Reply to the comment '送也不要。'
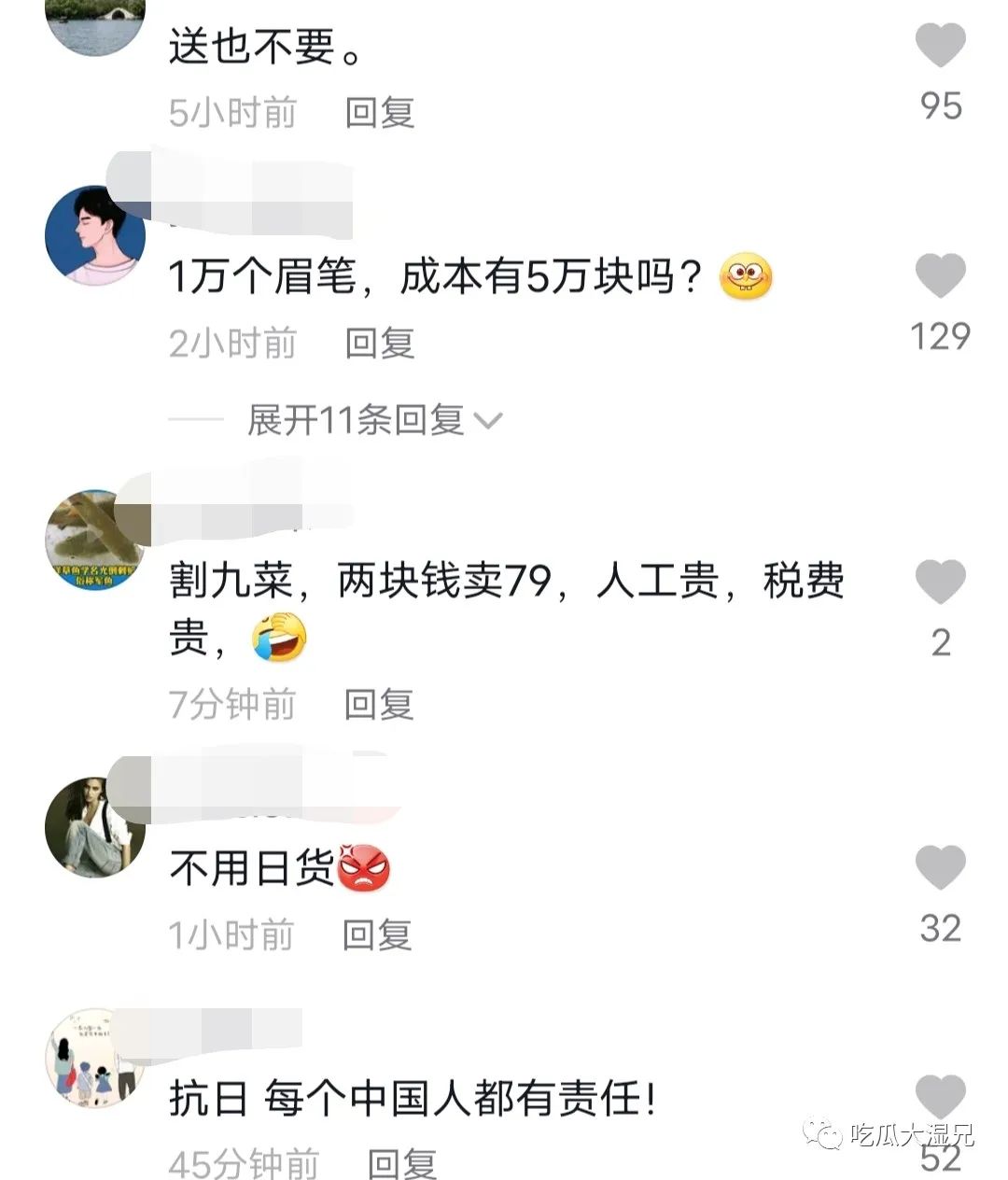 [379, 113]
